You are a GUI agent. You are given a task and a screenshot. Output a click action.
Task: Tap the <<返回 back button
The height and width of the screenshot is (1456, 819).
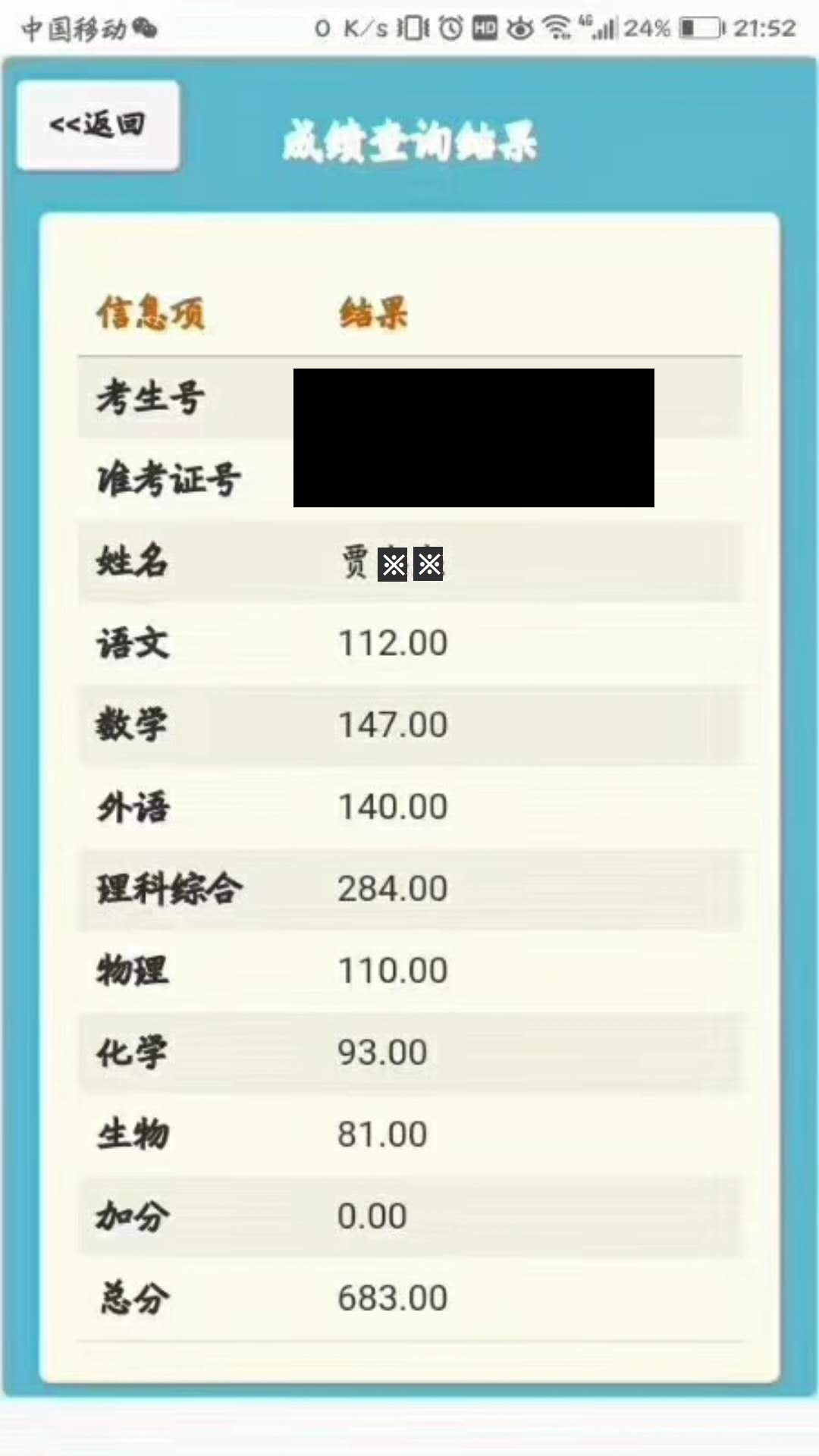coord(98,125)
